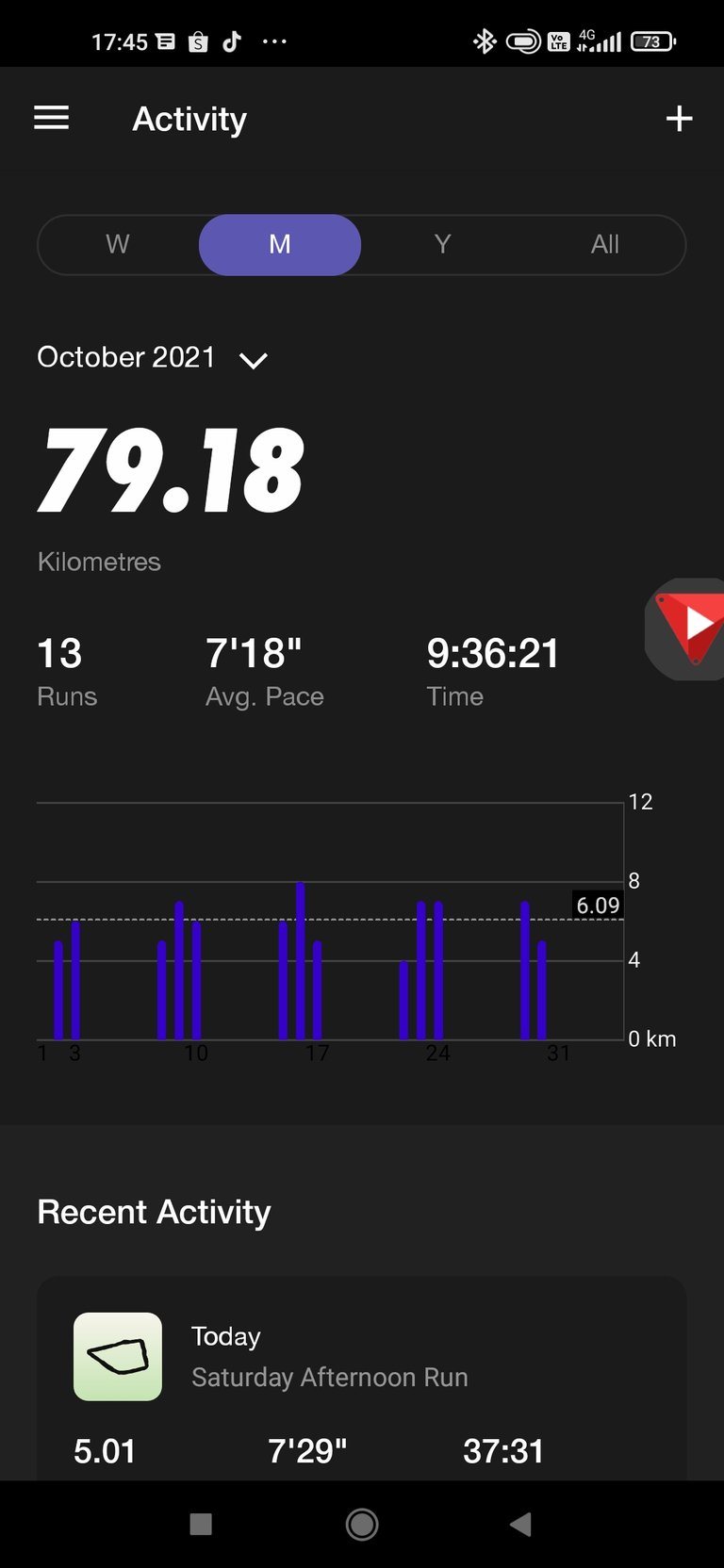Go to home screen via navigation bar
This screenshot has width=724, height=1568.
click(x=362, y=1524)
